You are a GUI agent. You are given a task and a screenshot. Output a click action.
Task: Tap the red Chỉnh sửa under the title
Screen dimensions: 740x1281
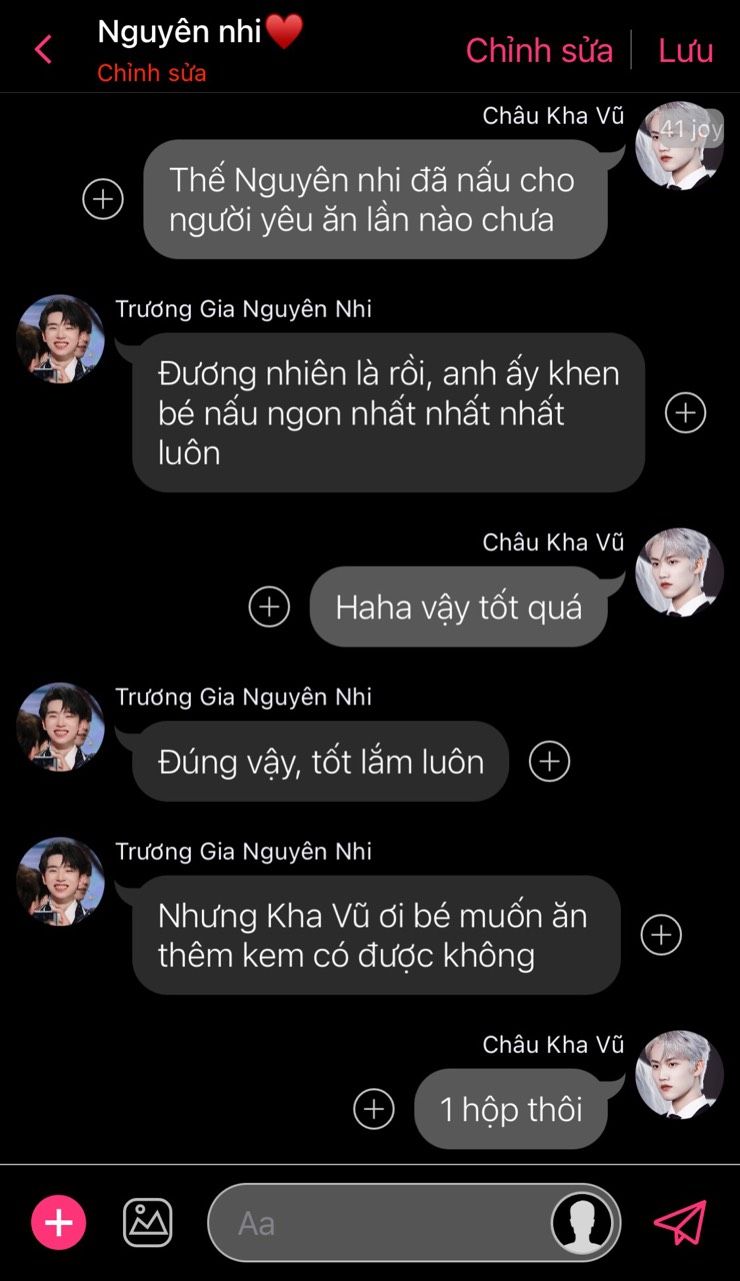click(152, 74)
